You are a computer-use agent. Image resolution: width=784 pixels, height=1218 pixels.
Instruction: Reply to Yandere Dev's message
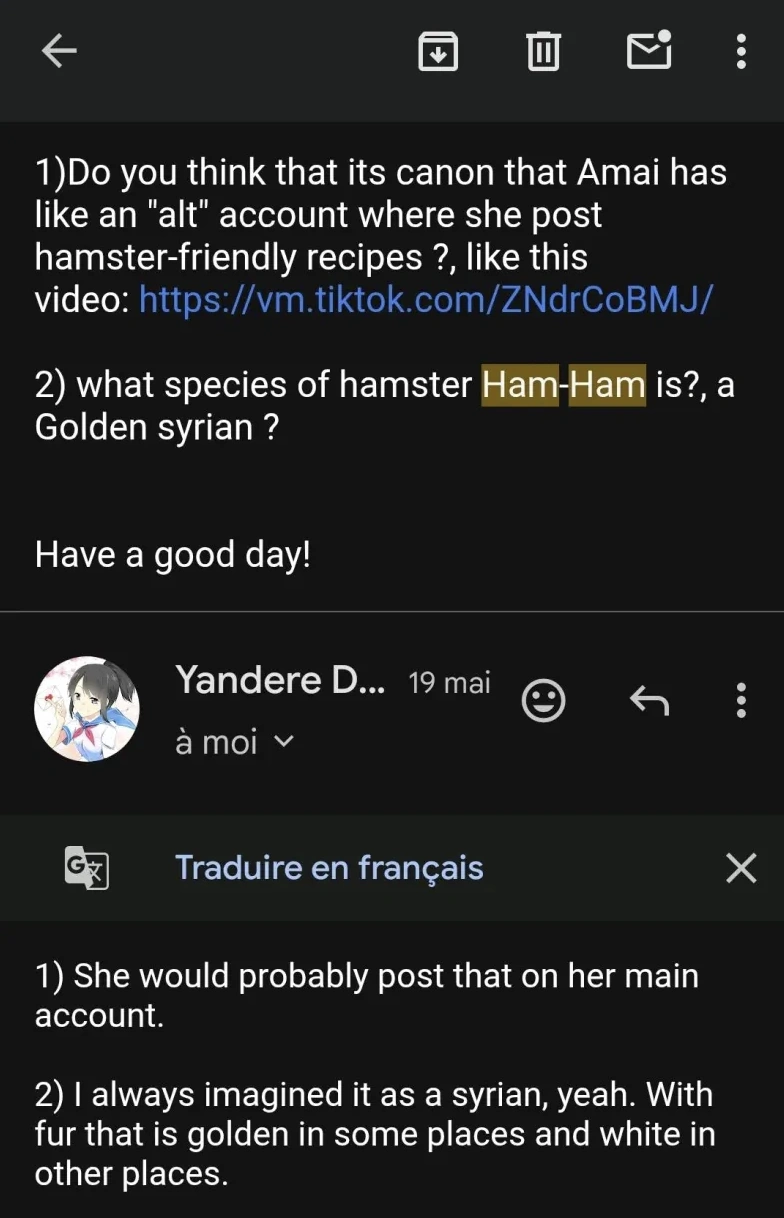[x=649, y=701]
